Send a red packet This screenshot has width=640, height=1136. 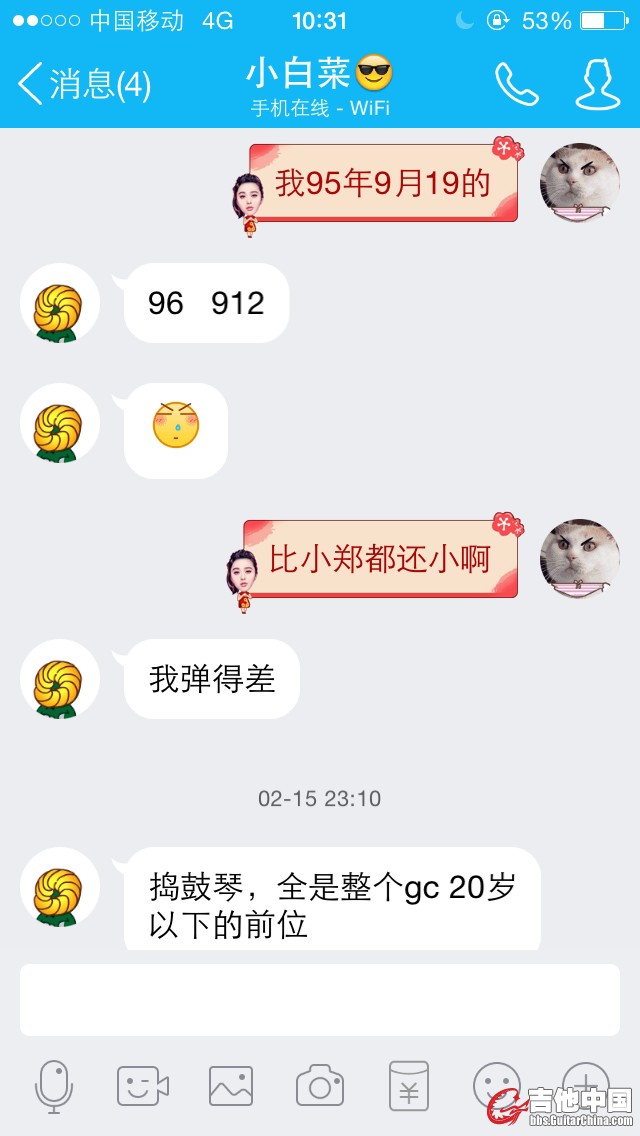[x=408, y=1086]
